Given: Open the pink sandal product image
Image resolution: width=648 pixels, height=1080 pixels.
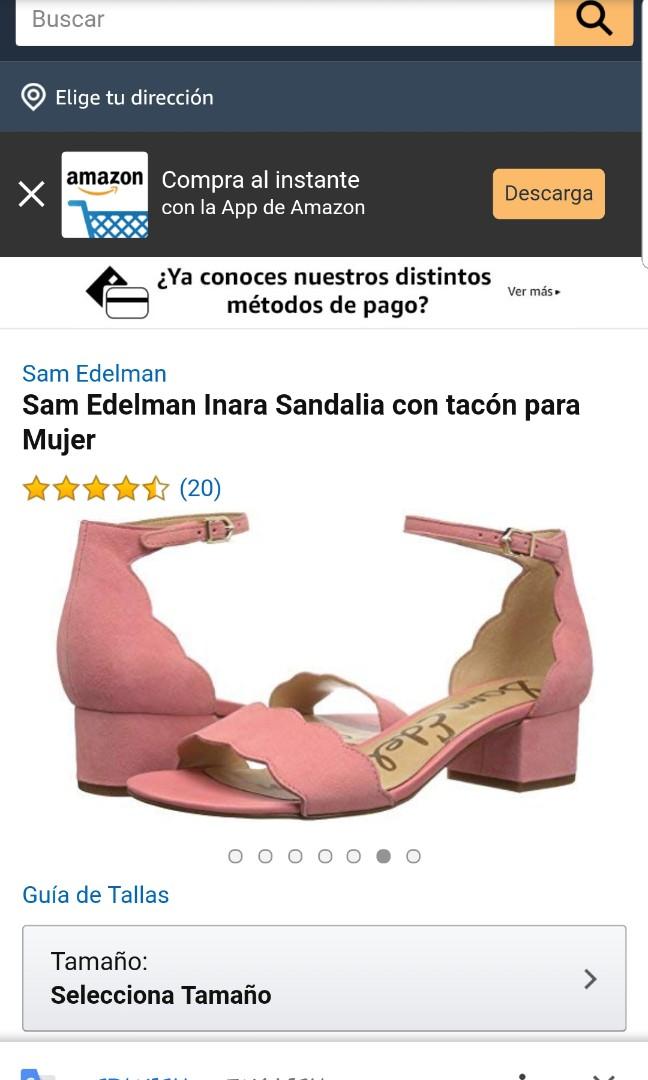Looking at the screenshot, I should click(324, 665).
